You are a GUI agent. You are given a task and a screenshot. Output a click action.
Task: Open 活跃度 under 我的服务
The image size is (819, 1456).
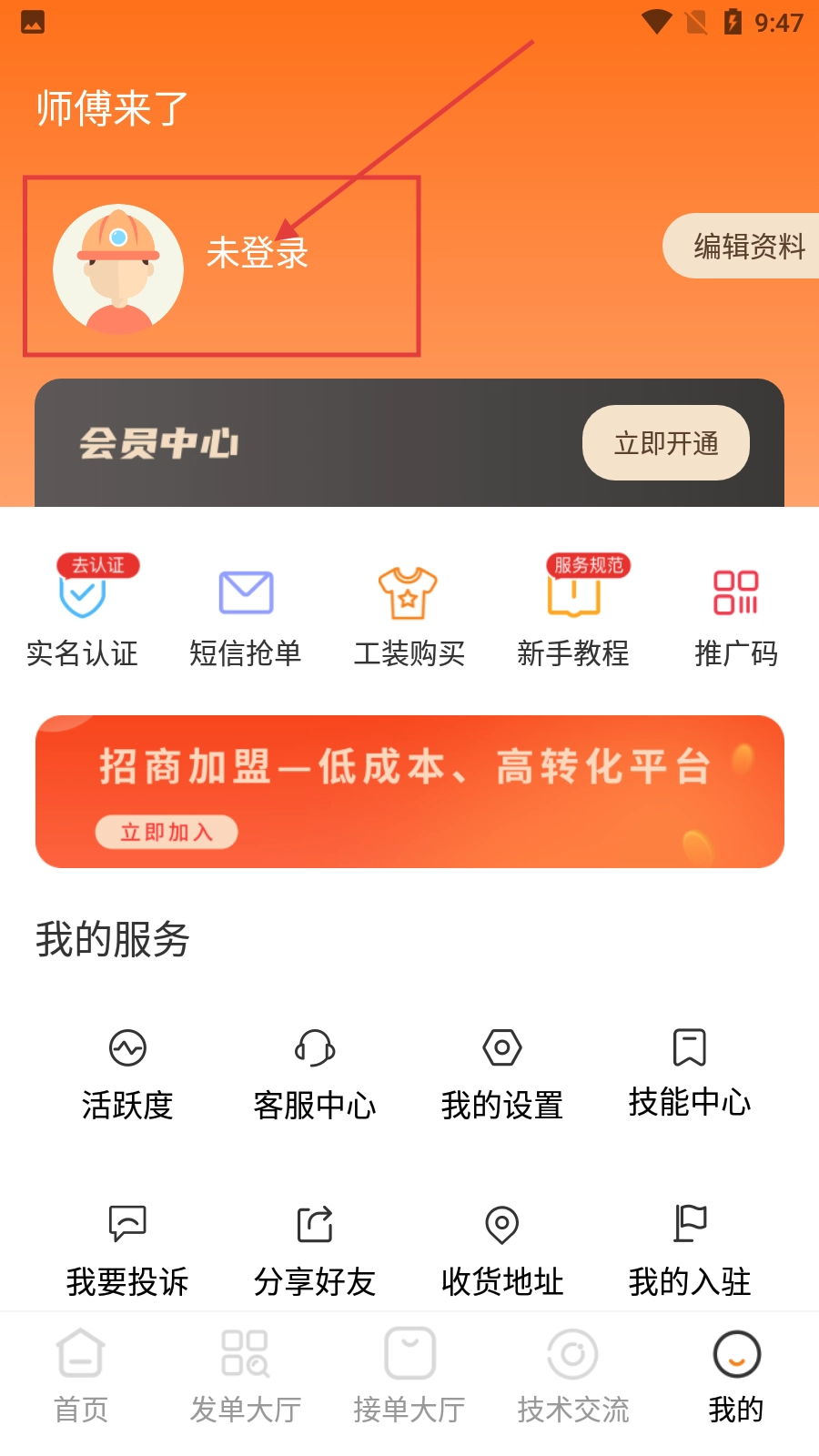[x=127, y=1074]
